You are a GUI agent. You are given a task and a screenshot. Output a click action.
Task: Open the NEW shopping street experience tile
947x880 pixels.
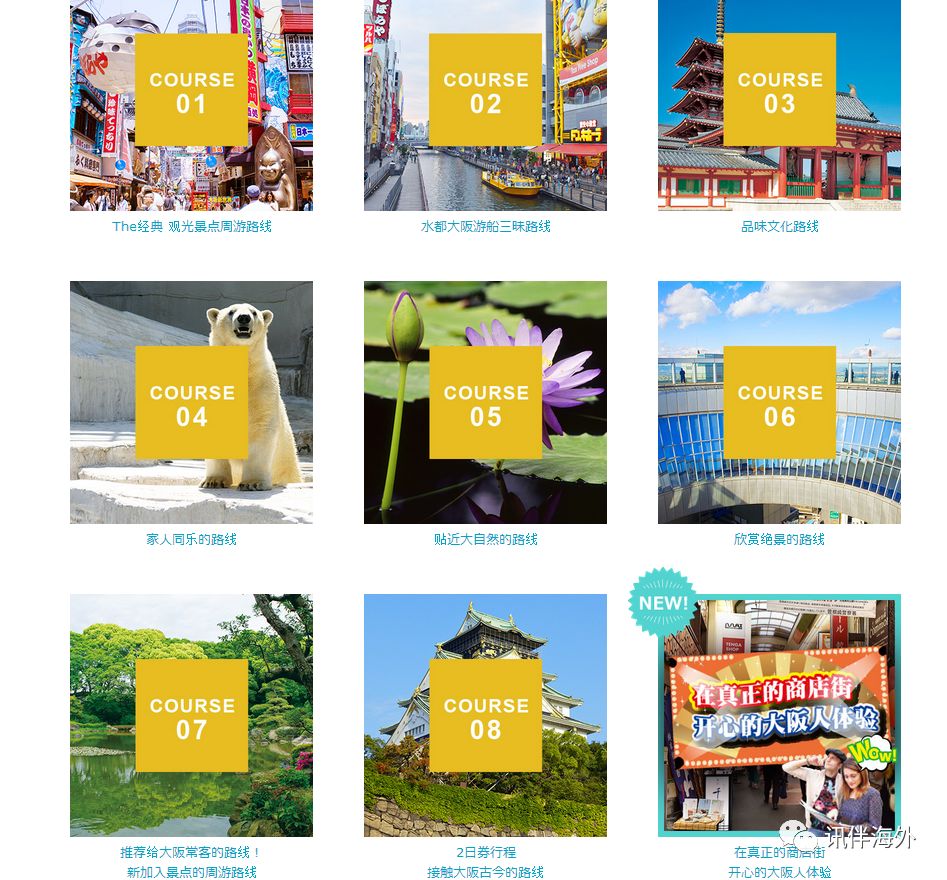tap(779, 715)
